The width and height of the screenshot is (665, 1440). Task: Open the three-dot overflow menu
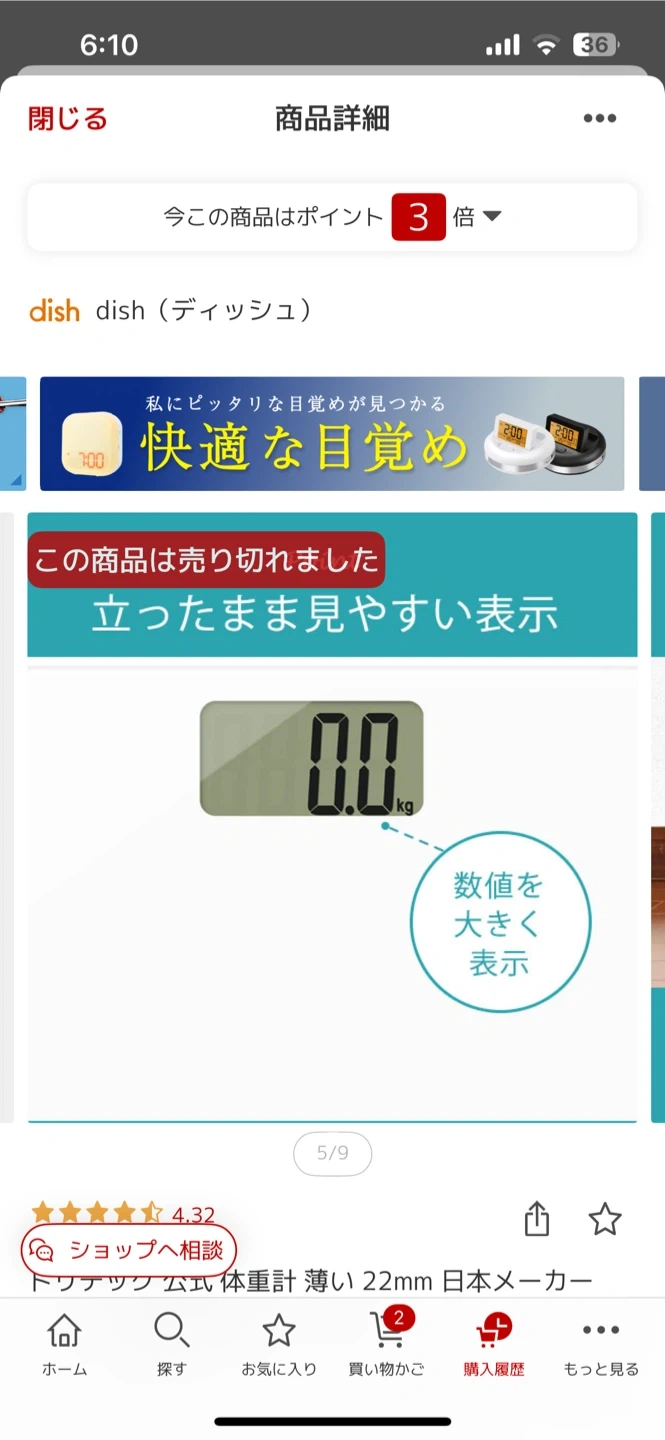[599, 119]
